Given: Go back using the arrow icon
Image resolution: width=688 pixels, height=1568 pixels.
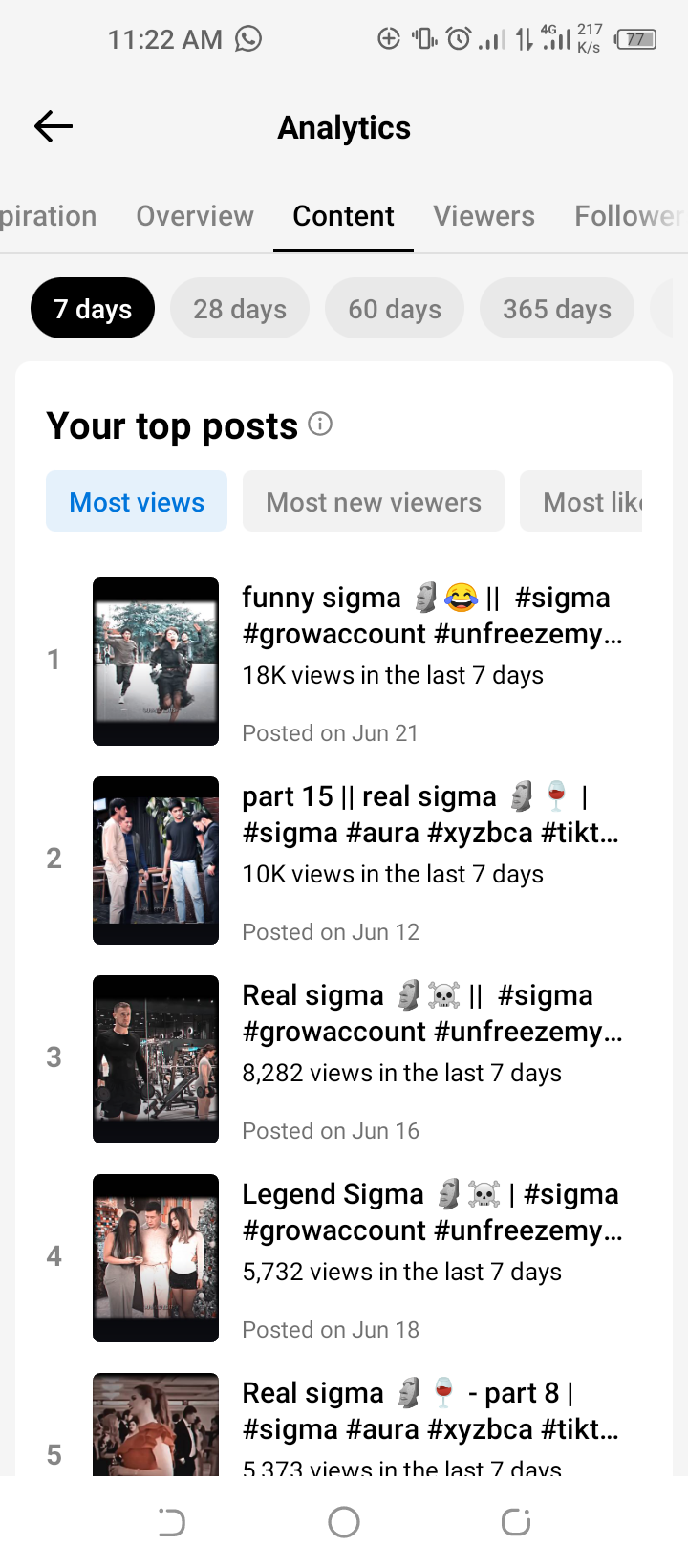Looking at the screenshot, I should point(54,126).
